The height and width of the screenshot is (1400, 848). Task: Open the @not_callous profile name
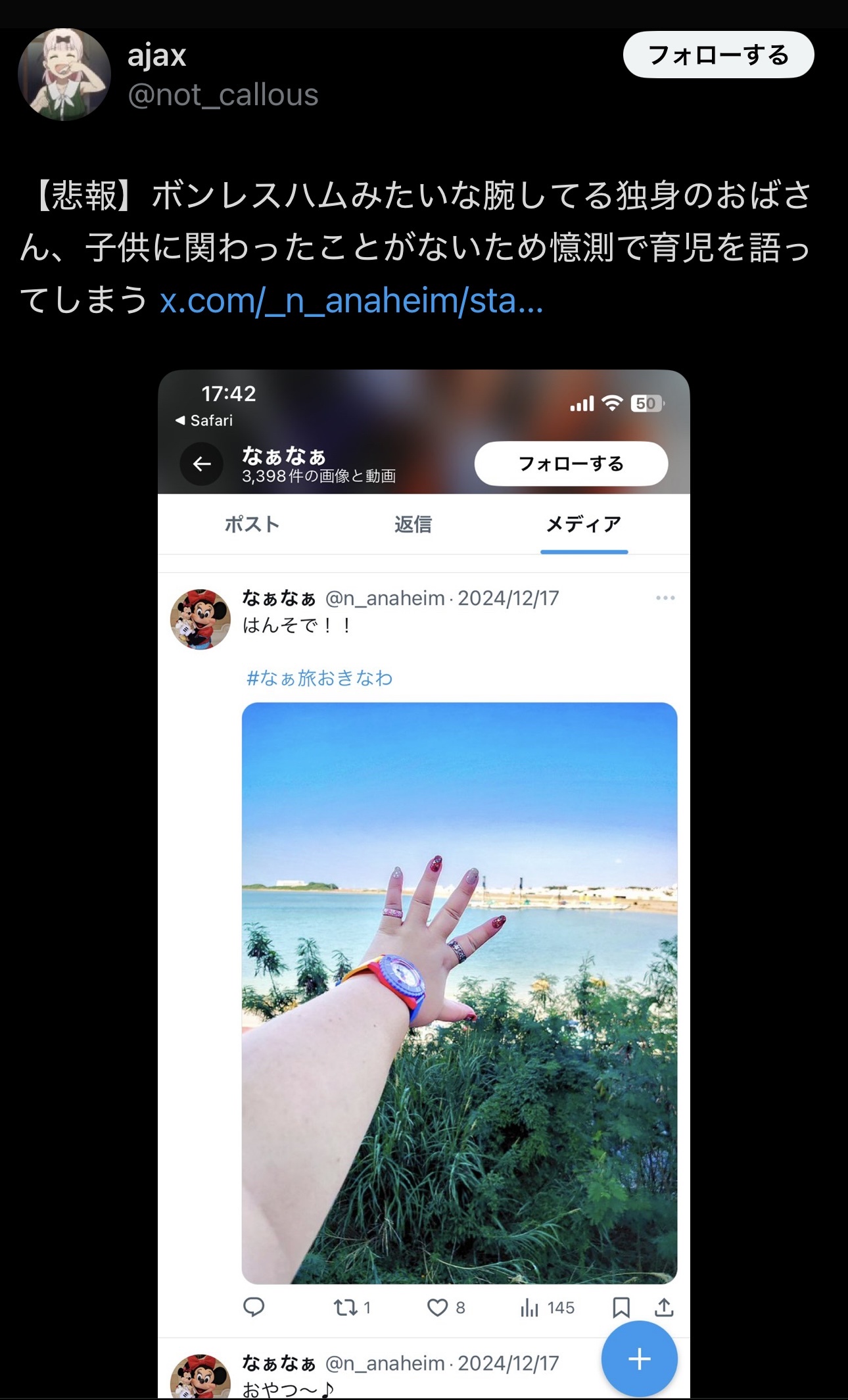222,95
